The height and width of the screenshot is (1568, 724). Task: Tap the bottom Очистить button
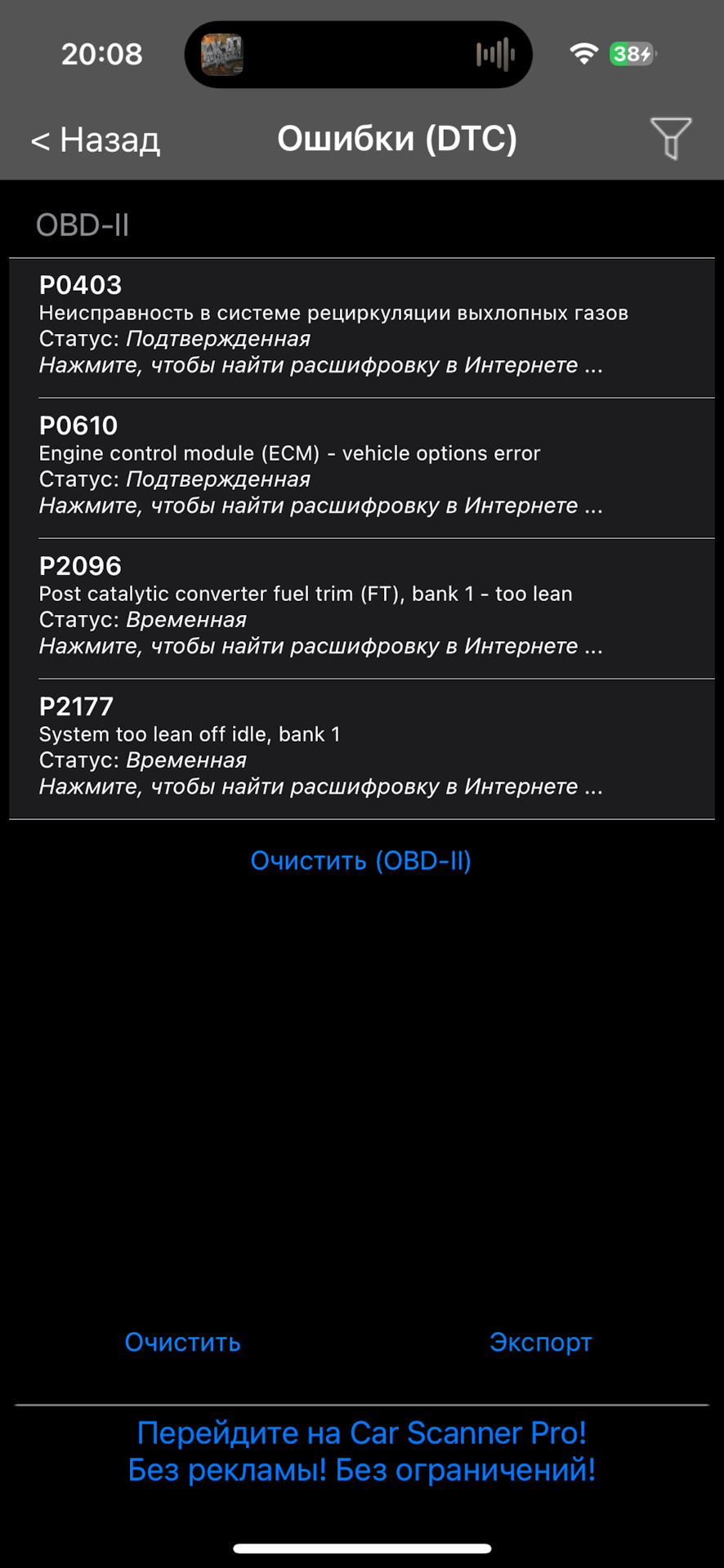click(x=183, y=1342)
